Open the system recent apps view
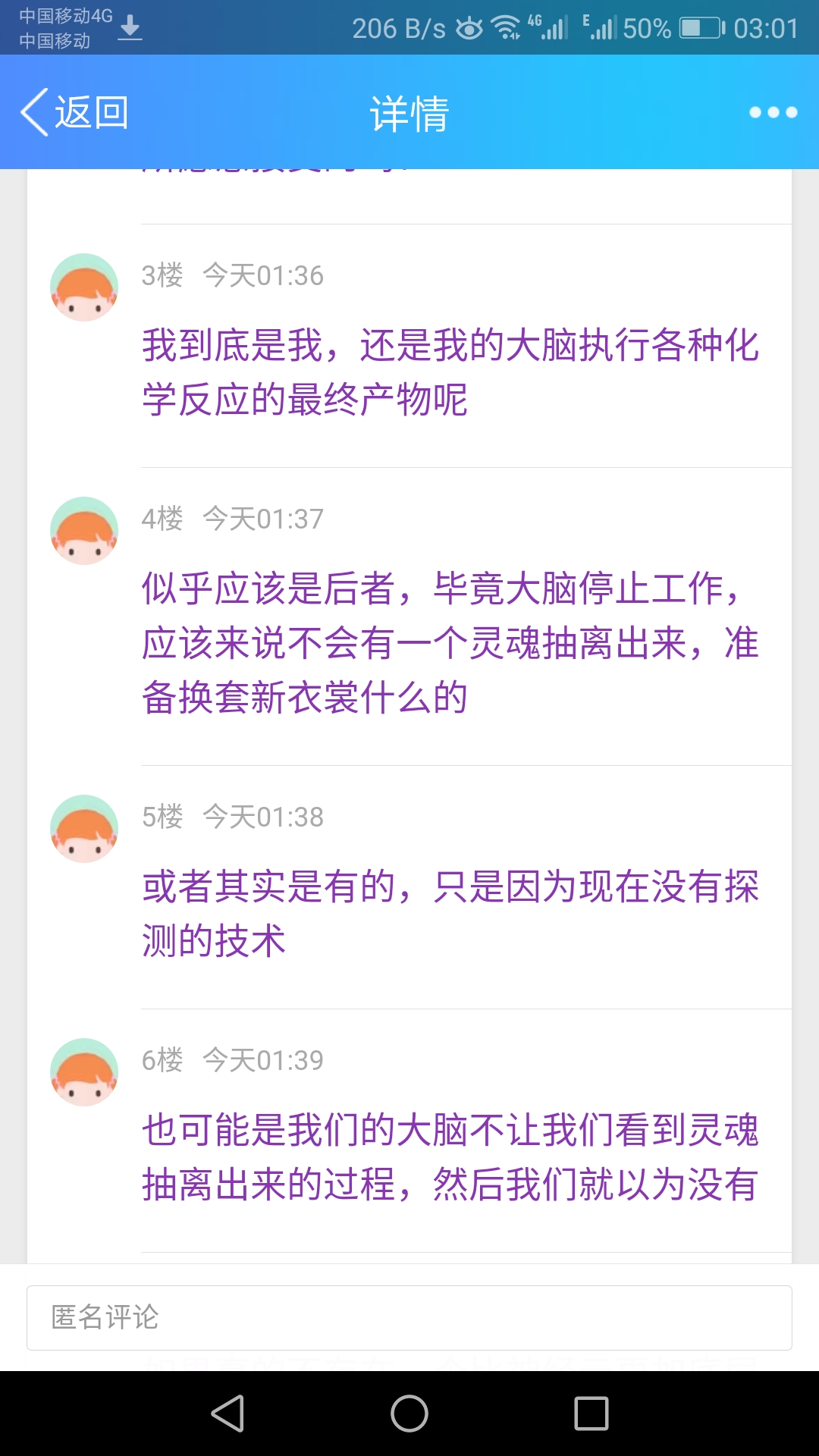Viewport: 819px width, 1456px height. click(x=591, y=1414)
